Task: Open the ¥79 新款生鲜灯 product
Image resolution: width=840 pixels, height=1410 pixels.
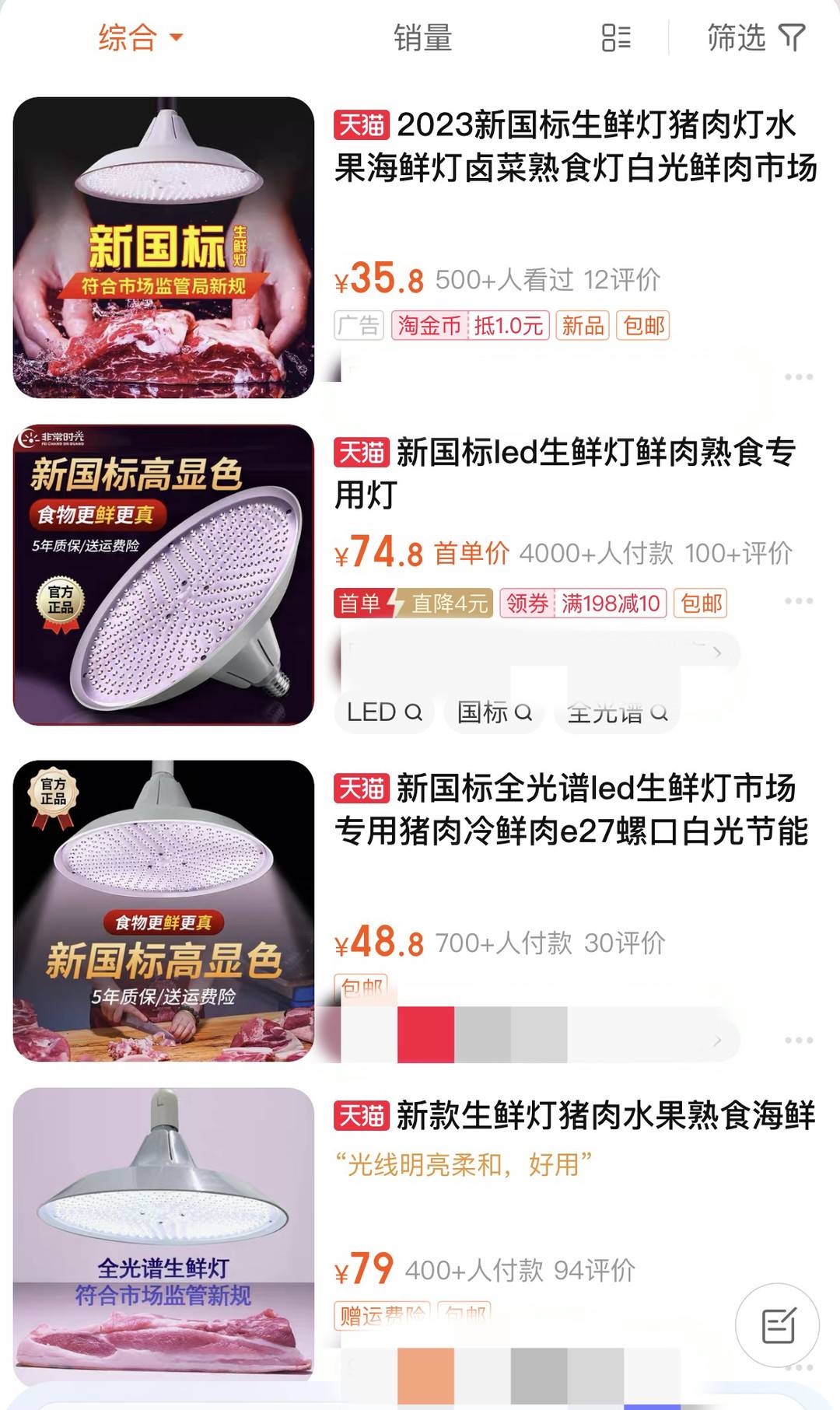Action: coord(576,1115)
